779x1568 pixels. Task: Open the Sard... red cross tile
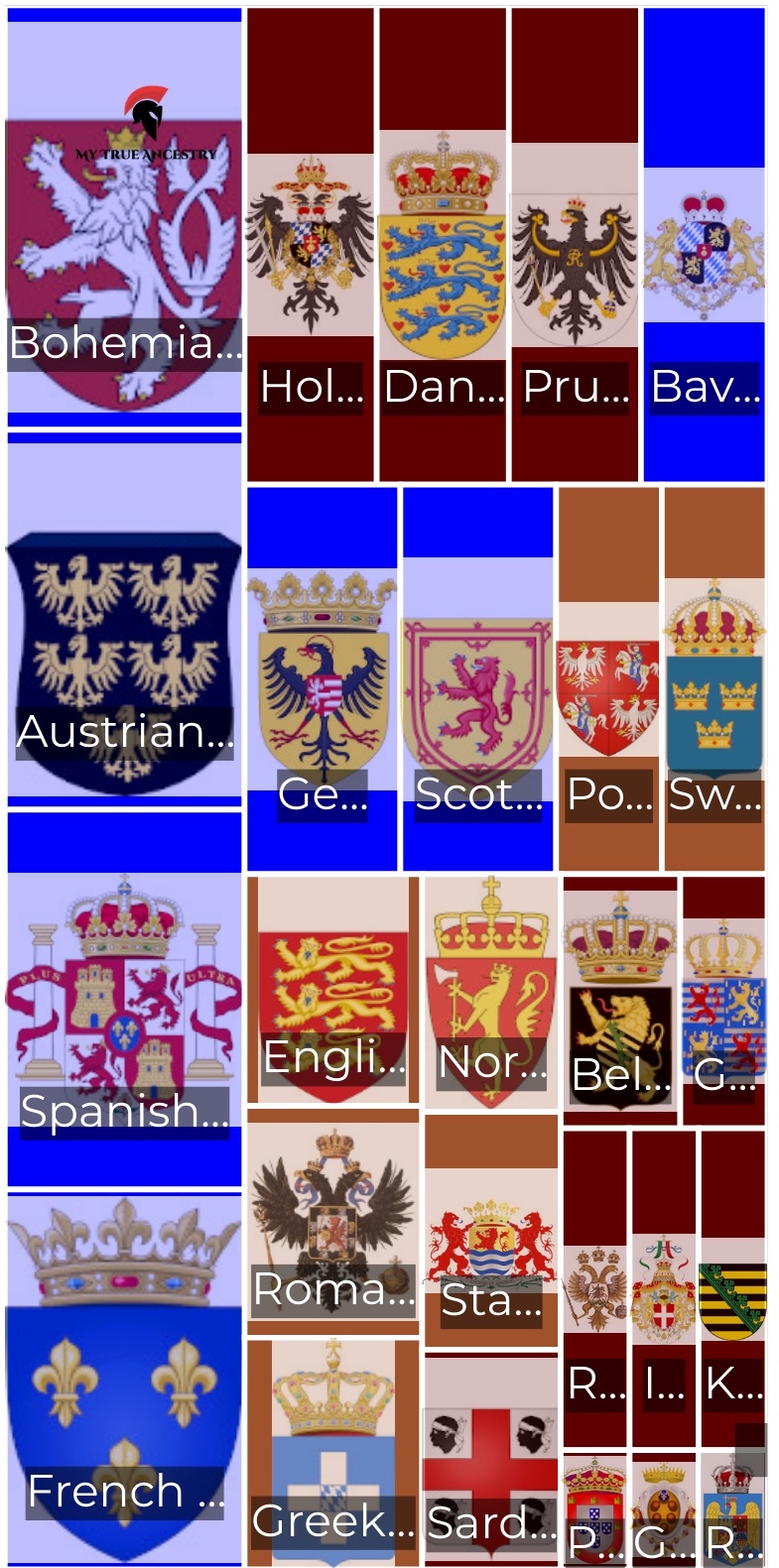(491, 1460)
